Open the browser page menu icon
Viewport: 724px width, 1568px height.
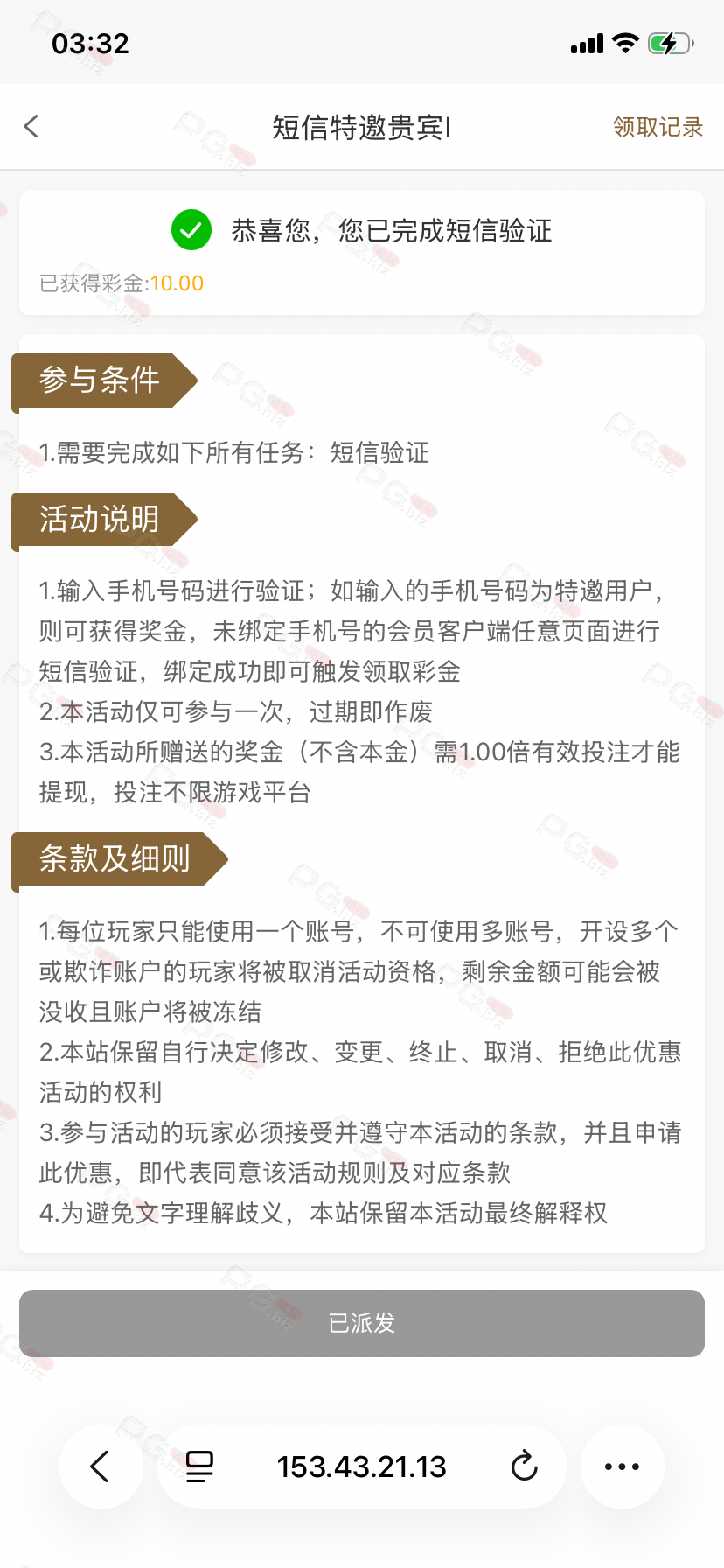click(x=199, y=1466)
